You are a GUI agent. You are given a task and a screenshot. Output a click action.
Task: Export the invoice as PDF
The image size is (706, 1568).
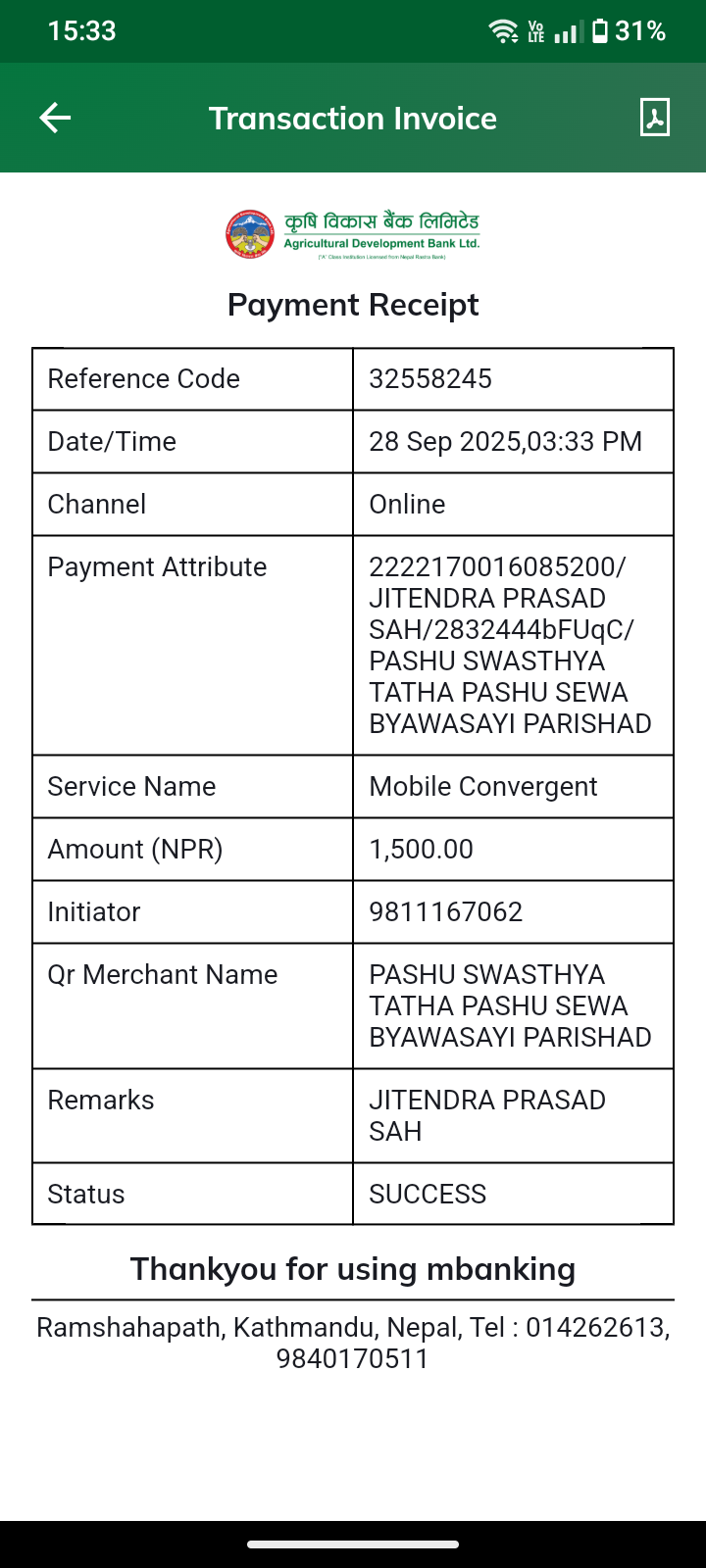(655, 118)
